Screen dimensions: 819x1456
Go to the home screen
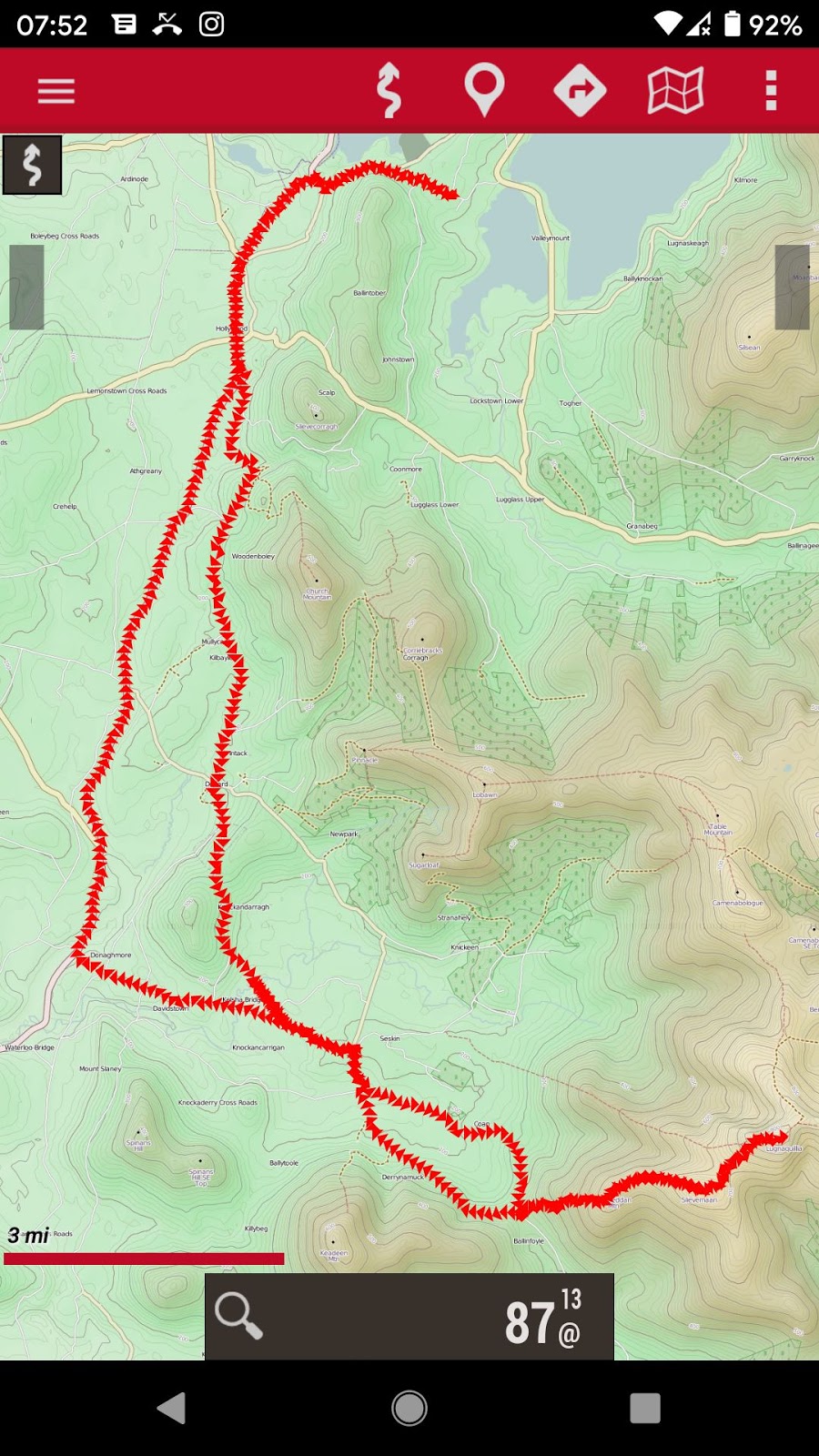[x=409, y=1408]
